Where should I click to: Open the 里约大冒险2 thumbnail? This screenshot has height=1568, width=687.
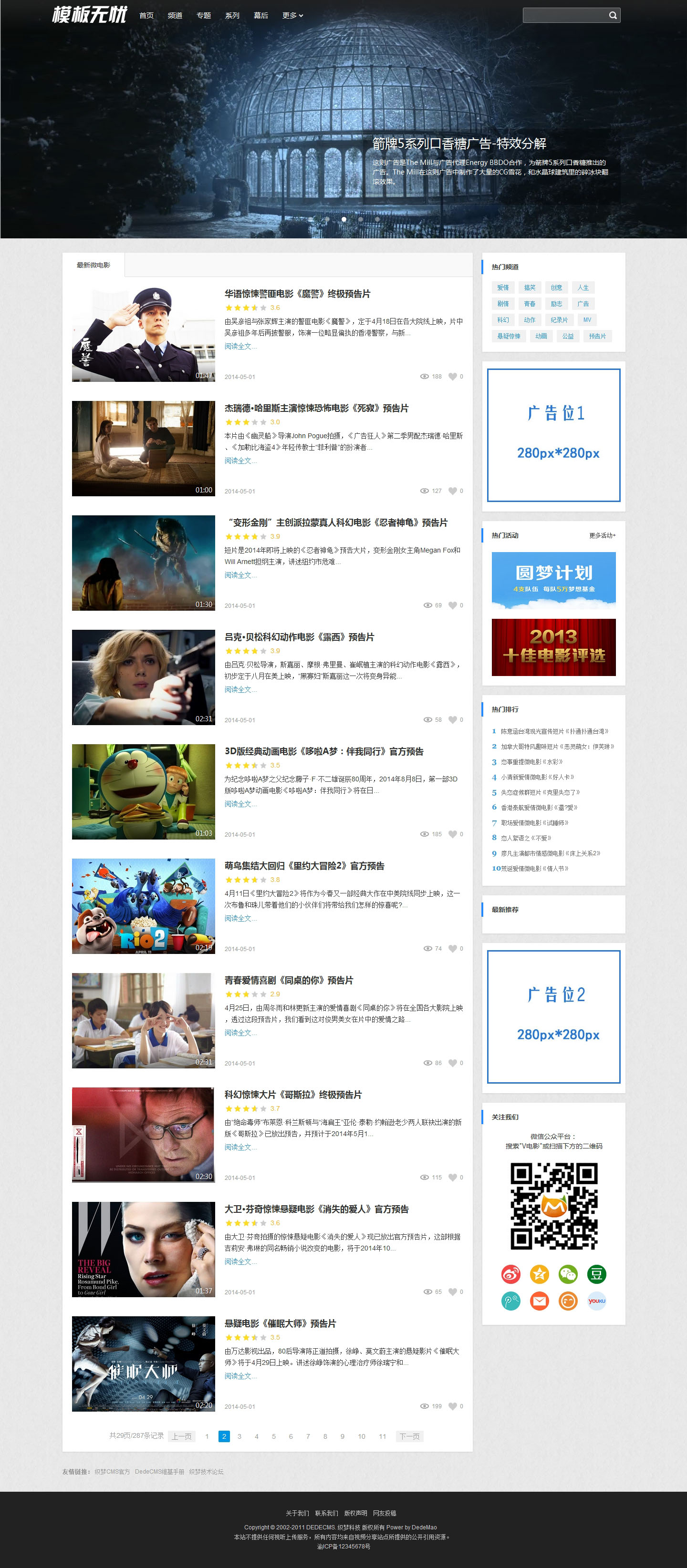(x=143, y=906)
